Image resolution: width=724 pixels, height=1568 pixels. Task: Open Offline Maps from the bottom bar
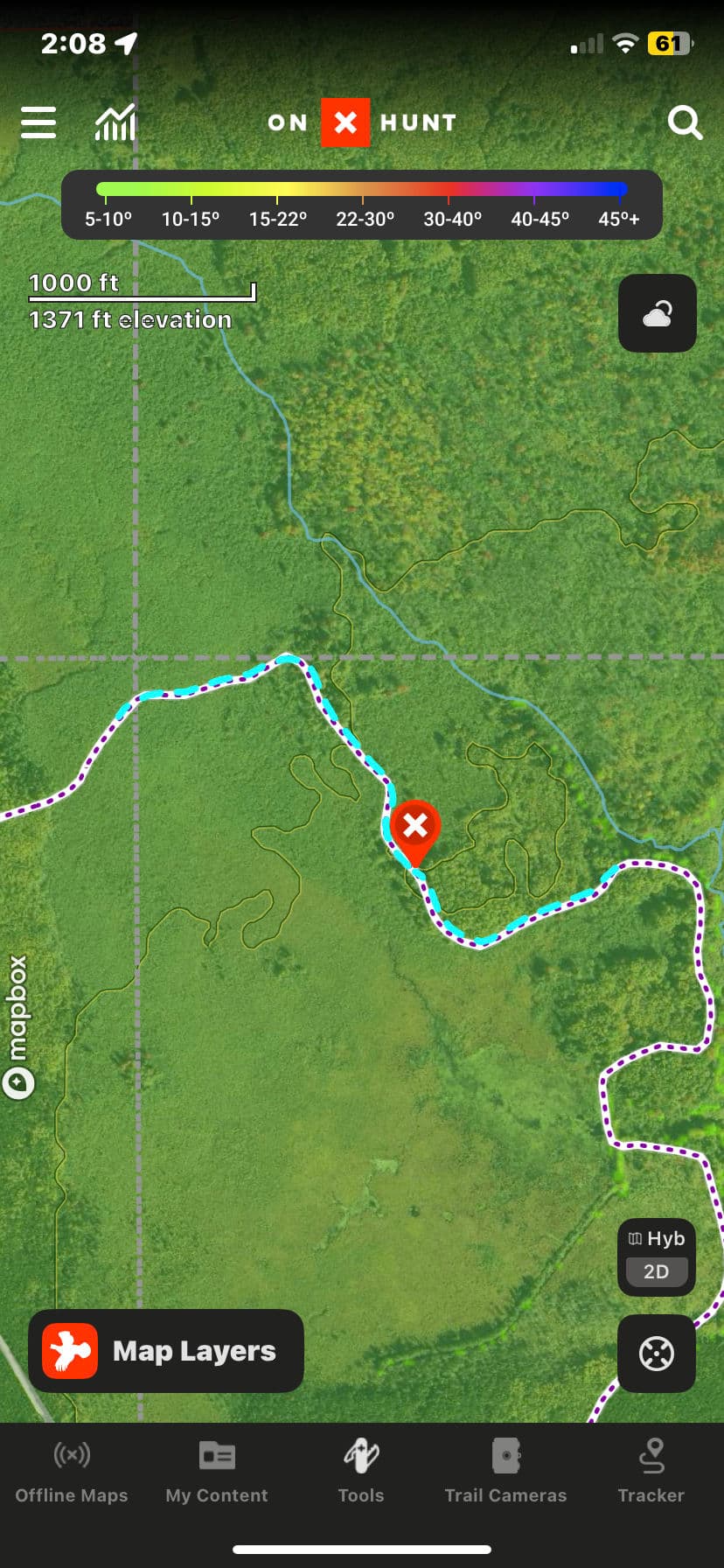(71, 1461)
